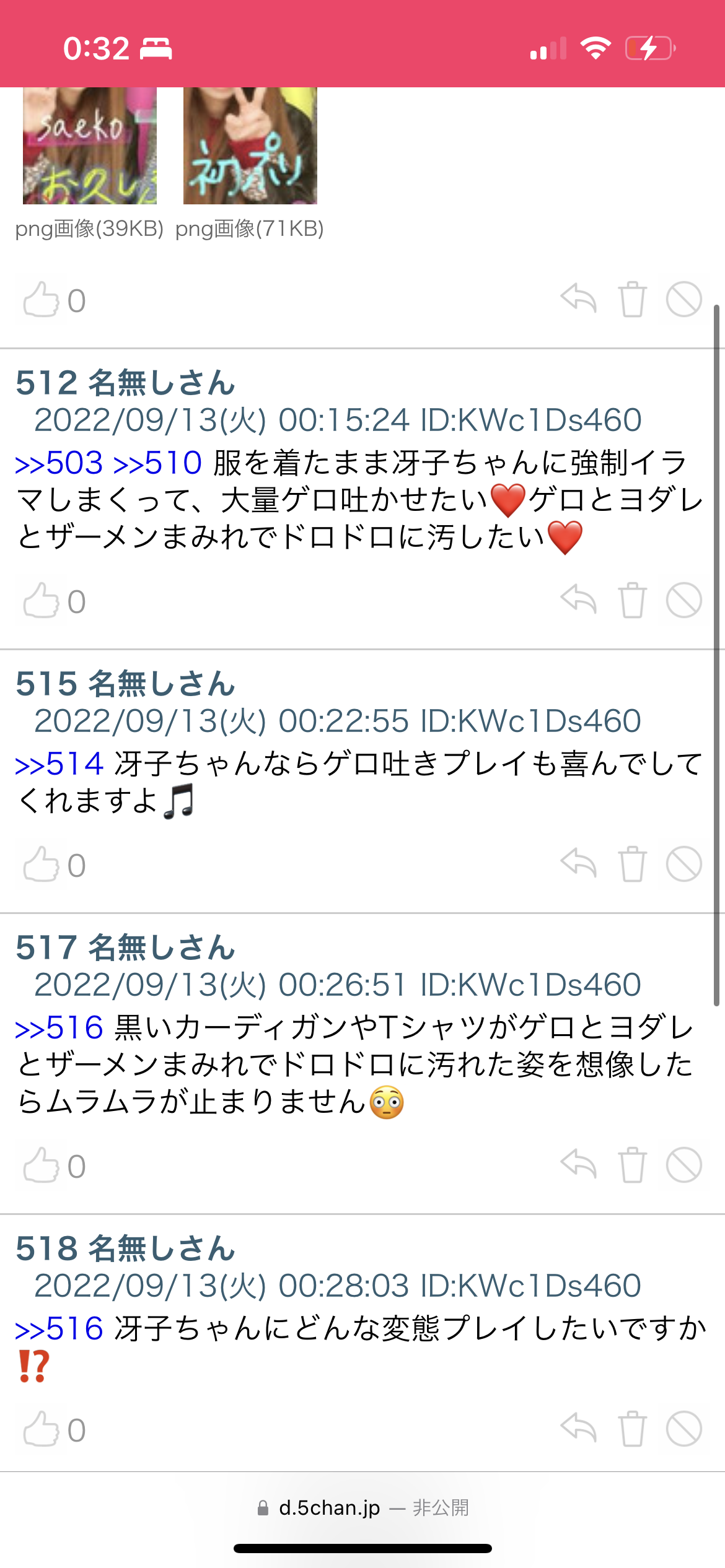Viewport: 725px width, 1568px height.
Task: Follow the >>514 reference link
Action: (59, 764)
